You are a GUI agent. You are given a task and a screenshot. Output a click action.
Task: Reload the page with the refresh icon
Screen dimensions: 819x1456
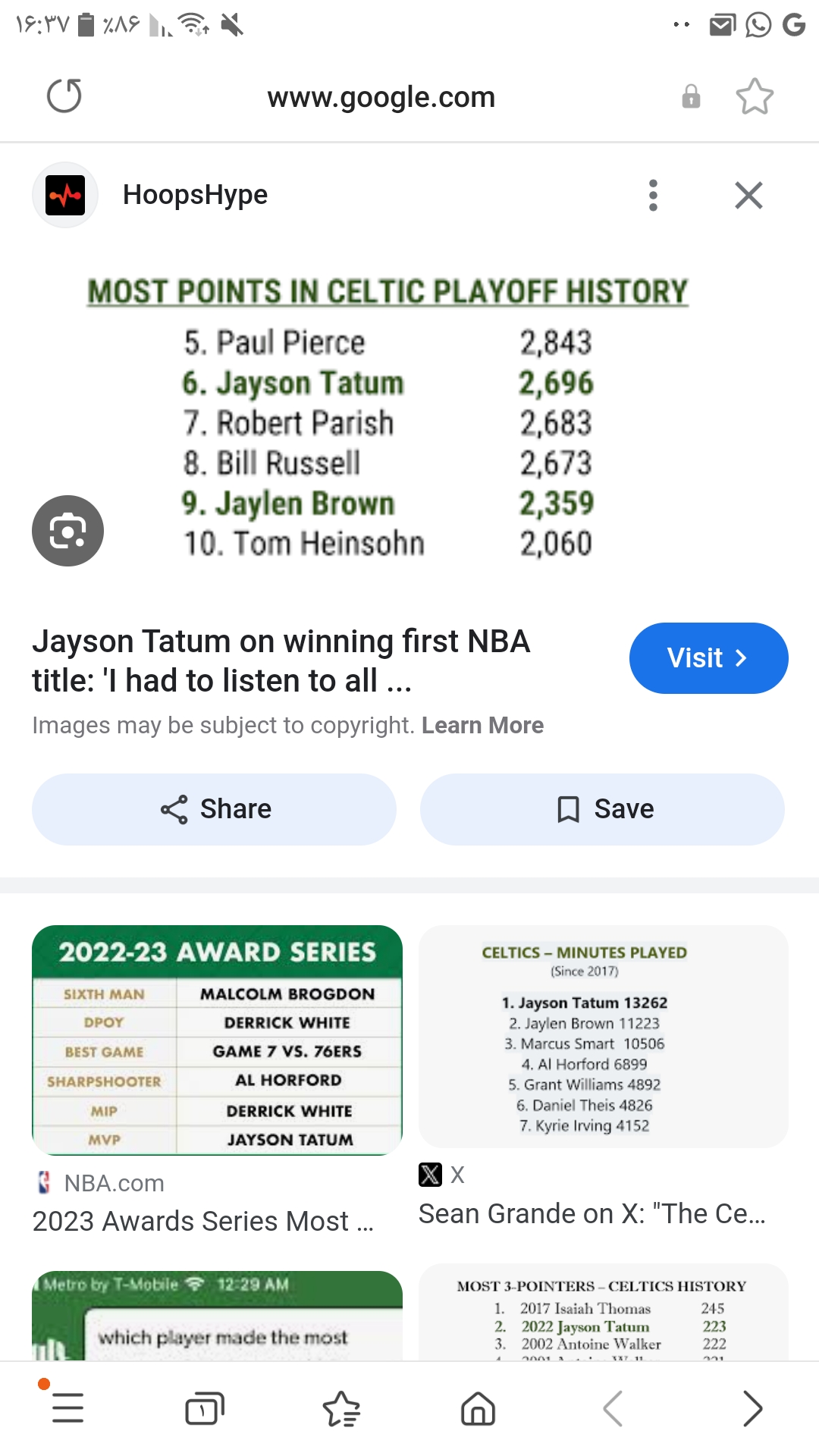[64, 96]
